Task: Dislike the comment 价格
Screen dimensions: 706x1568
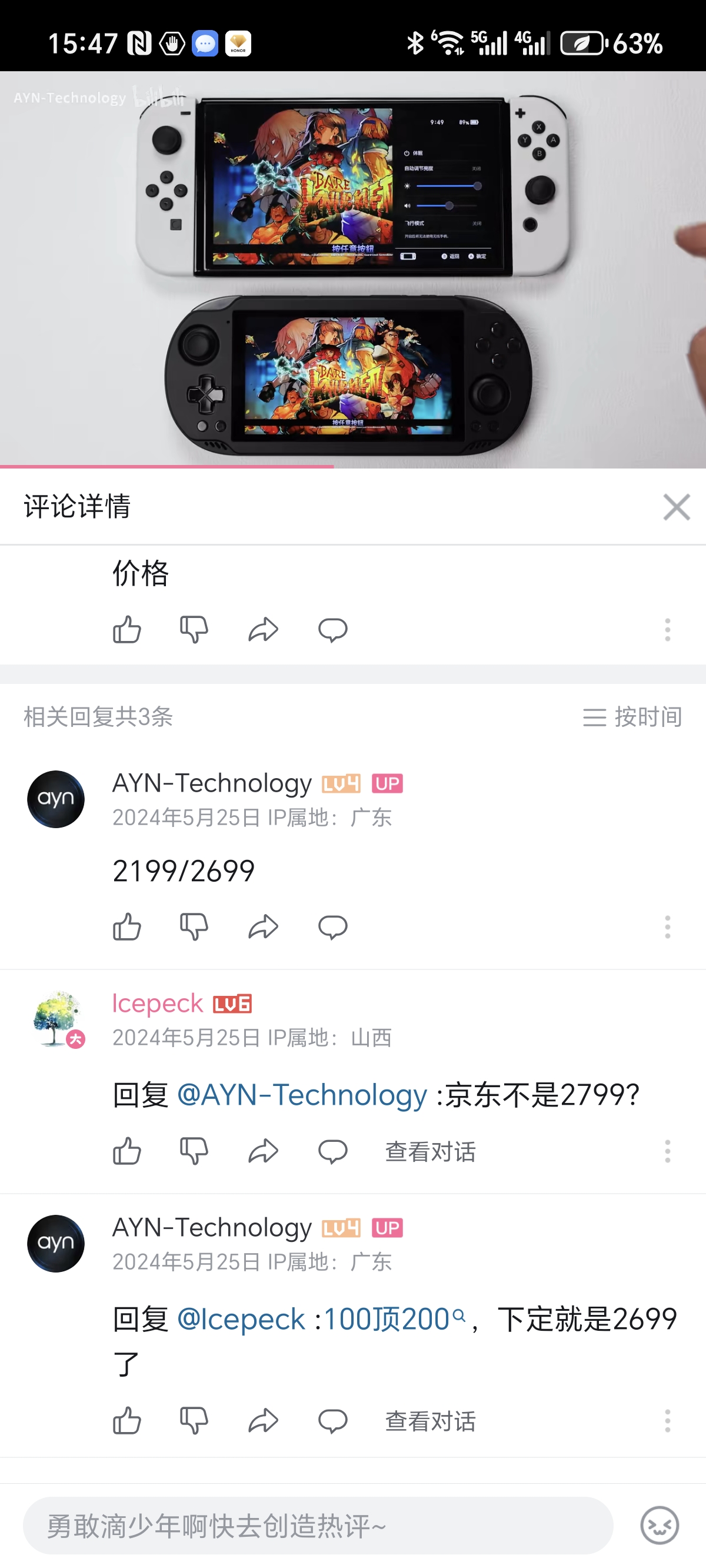Action: (194, 629)
